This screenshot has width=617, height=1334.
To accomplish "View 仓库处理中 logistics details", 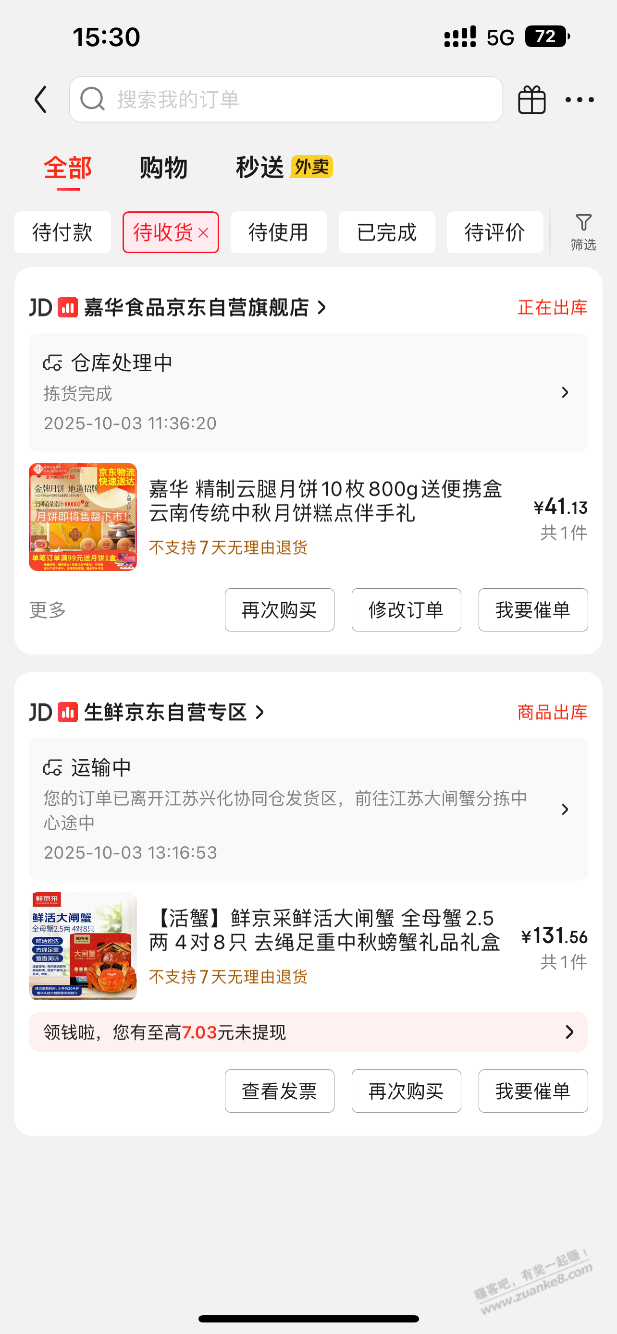I will [x=308, y=392].
